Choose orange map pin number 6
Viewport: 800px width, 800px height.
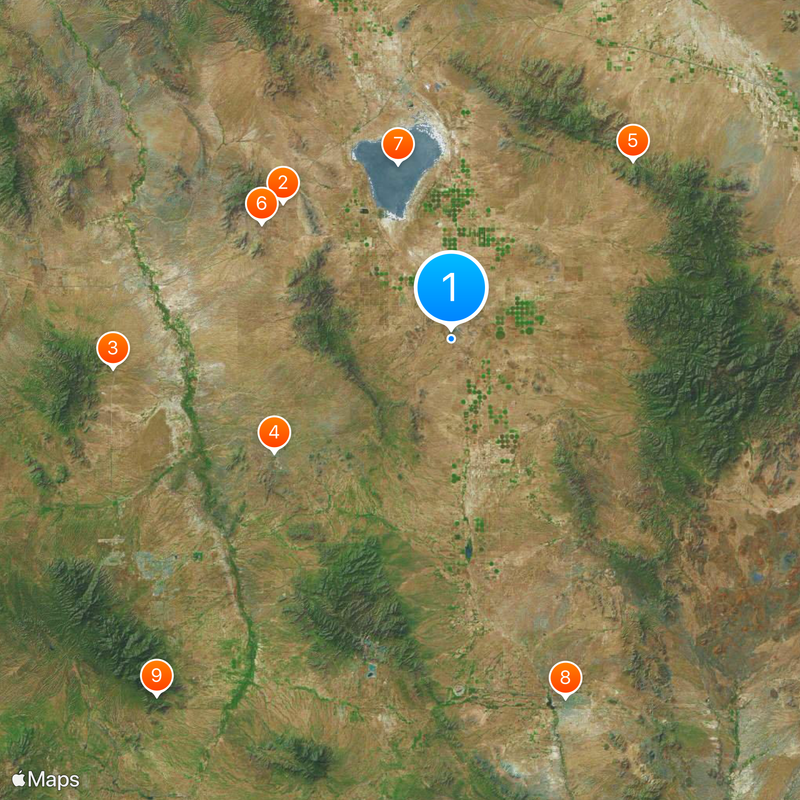262,204
